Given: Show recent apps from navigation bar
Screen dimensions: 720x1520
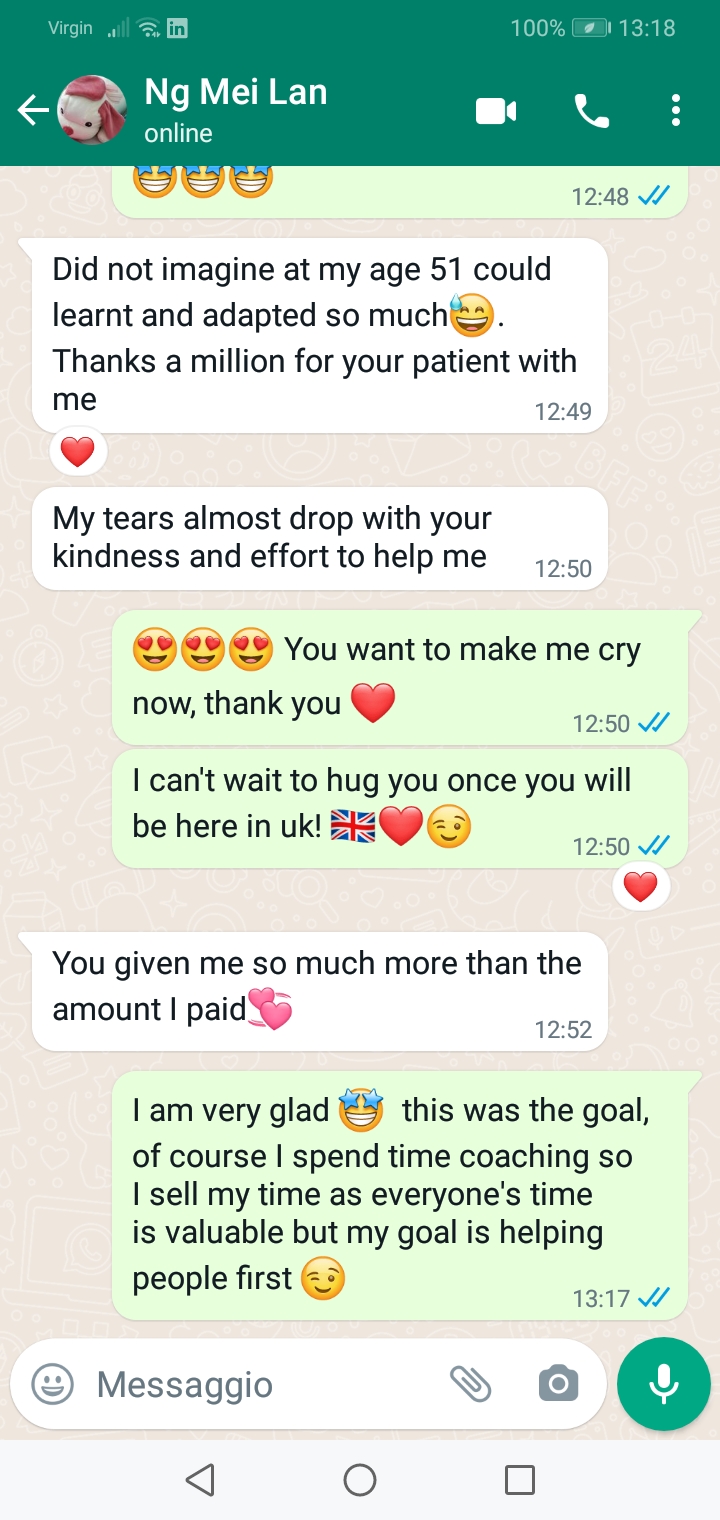Looking at the screenshot, I should coord(519,1480).
